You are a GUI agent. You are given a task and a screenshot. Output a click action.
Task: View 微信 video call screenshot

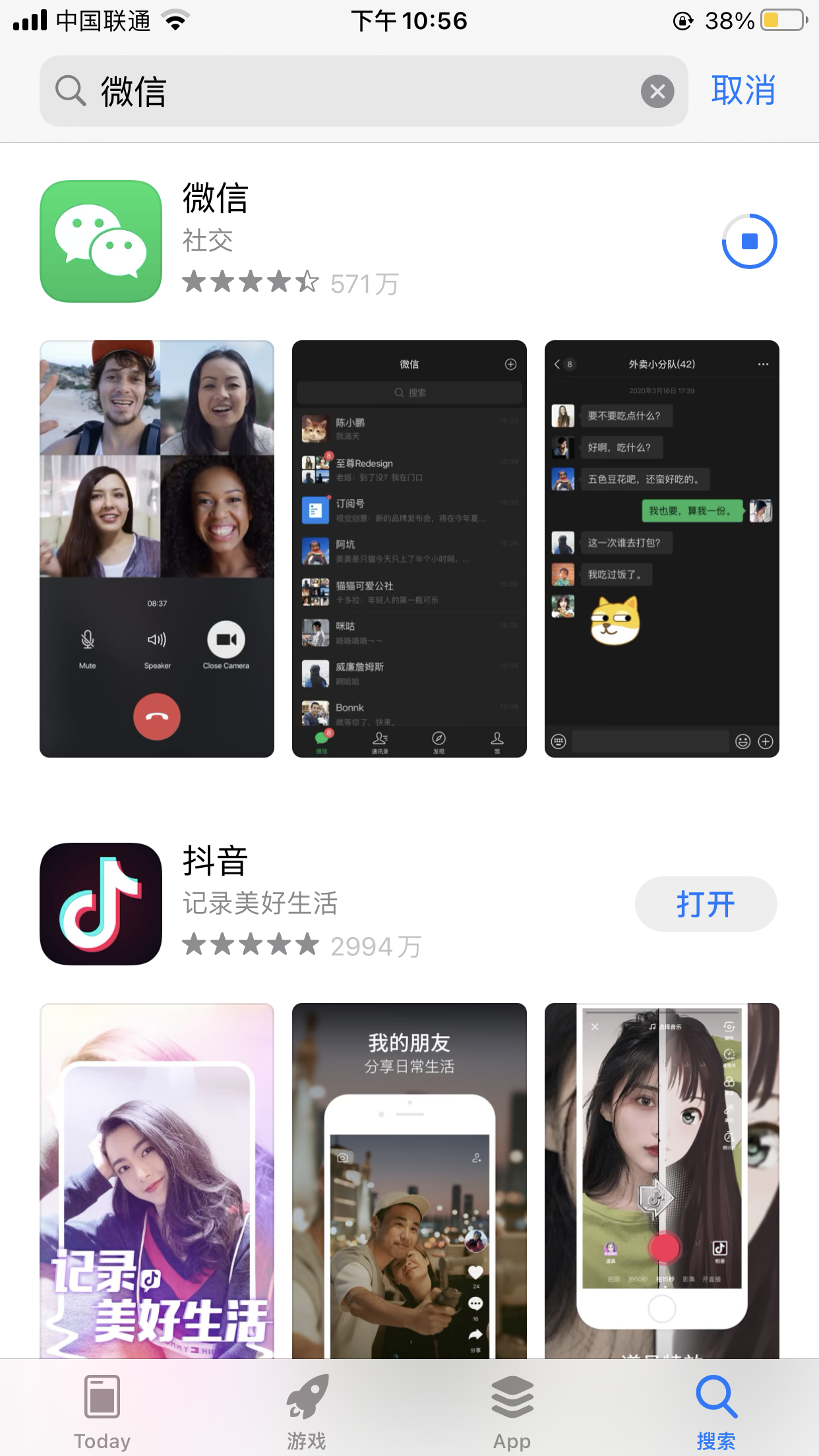coord(157,549)
